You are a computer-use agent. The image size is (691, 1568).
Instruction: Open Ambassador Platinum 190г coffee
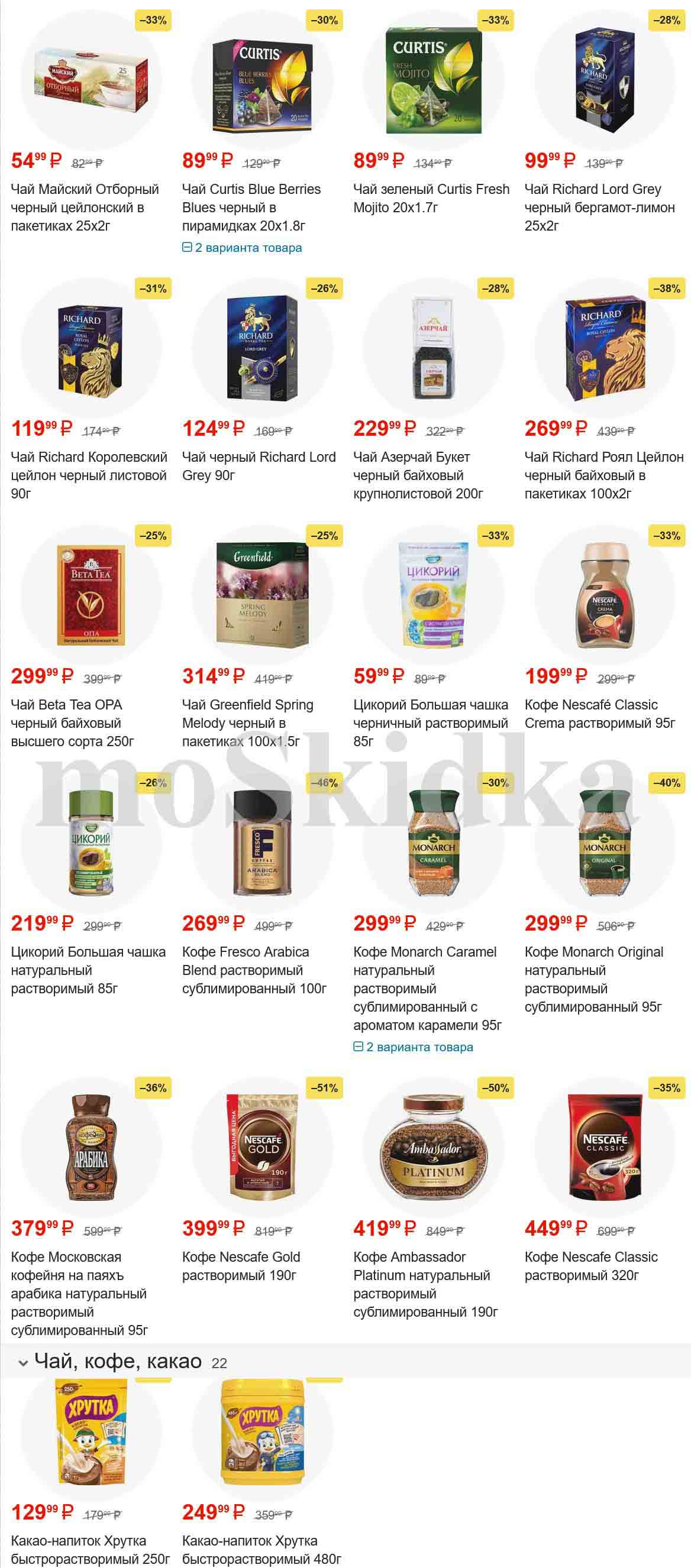point(425,1284)
